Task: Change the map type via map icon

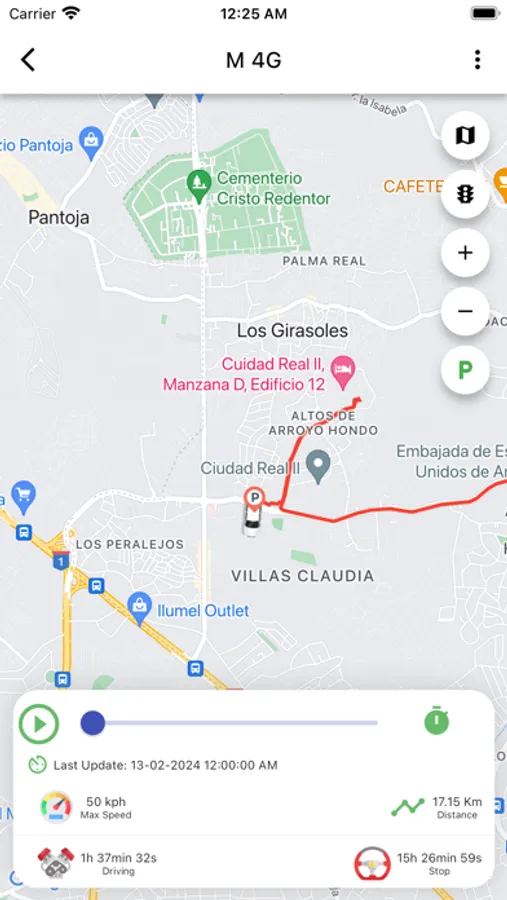Action: (465, 135)
